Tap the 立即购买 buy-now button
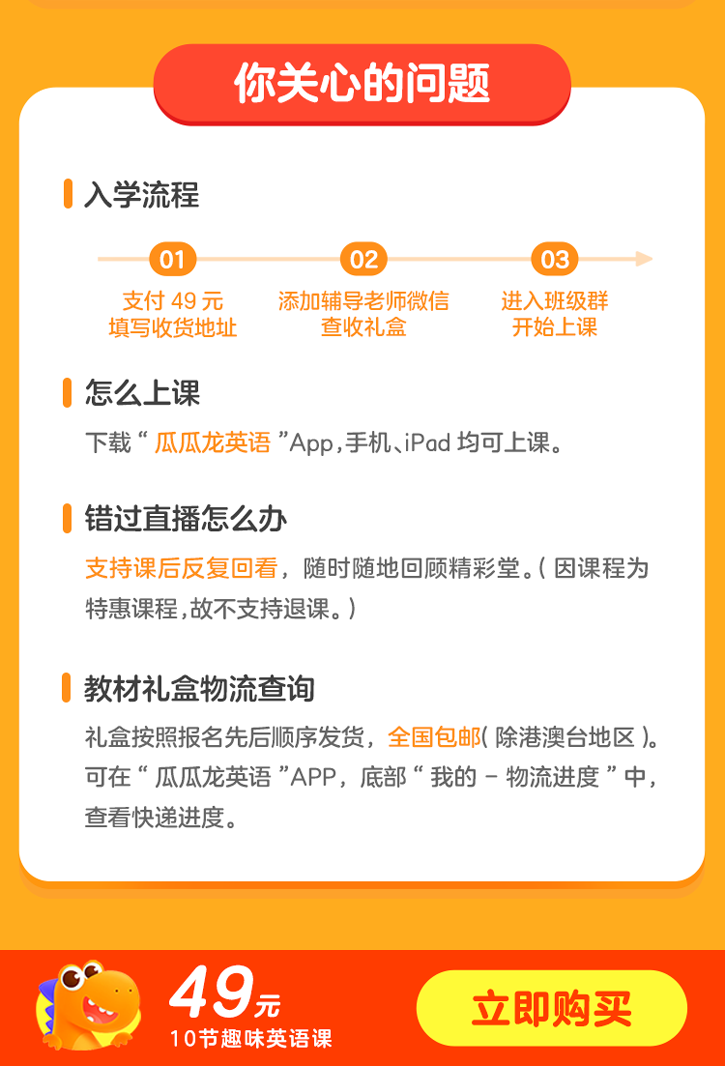This screenshot has height=1066, width=725. pyautogui.click(x=551, y=1008)
